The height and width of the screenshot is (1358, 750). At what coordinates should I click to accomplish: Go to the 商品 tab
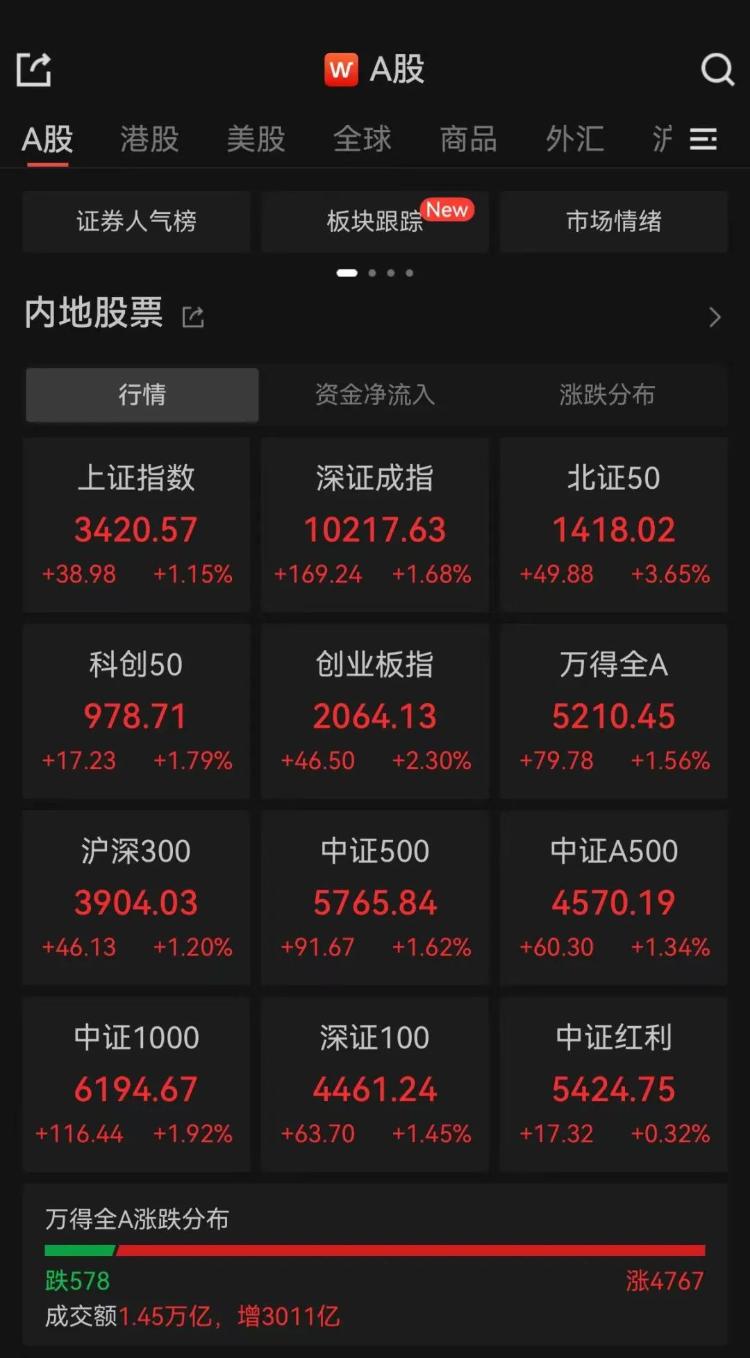tap(468, 139)
